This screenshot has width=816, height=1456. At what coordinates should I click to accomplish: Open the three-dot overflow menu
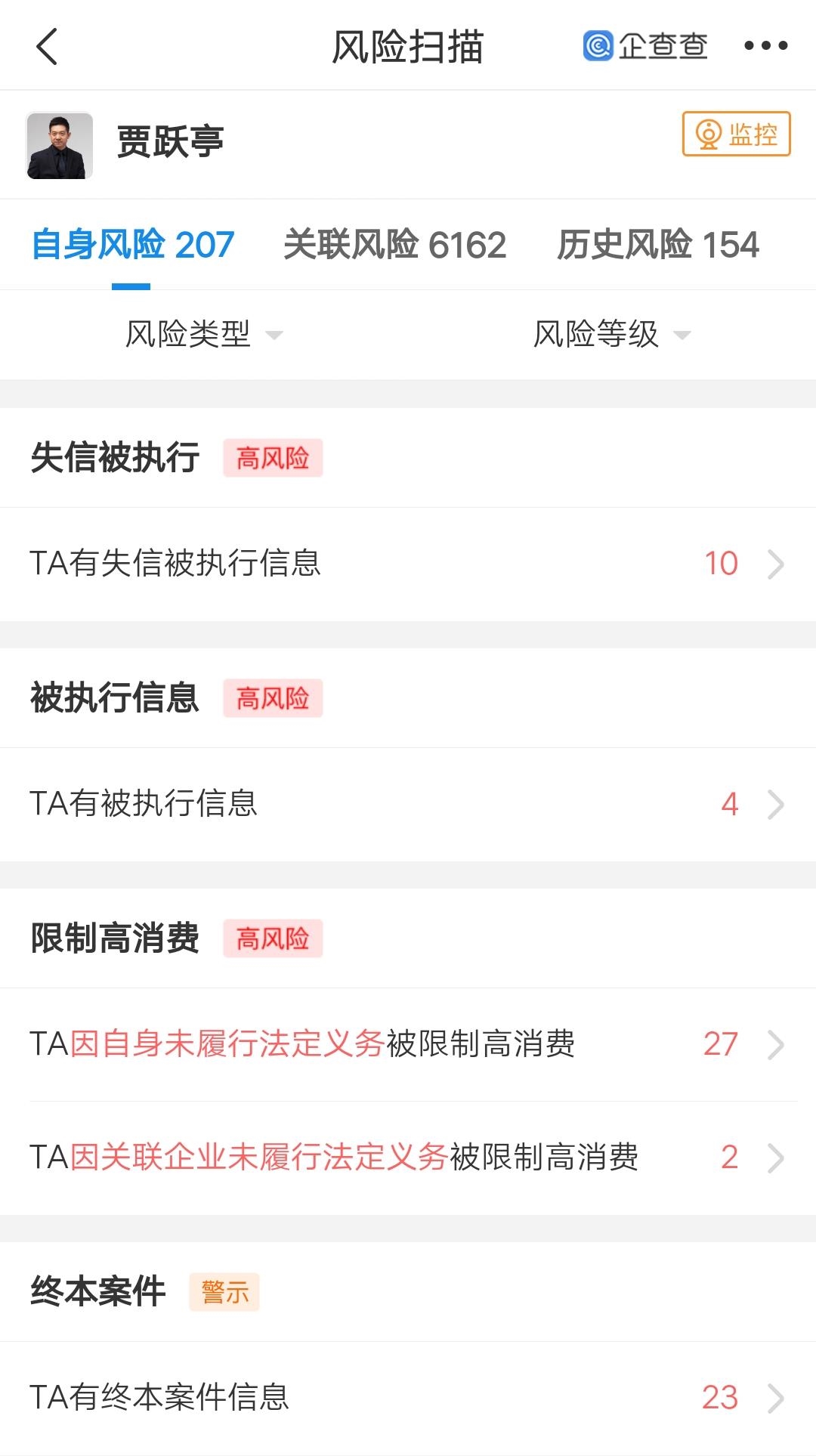pos(765,46)
